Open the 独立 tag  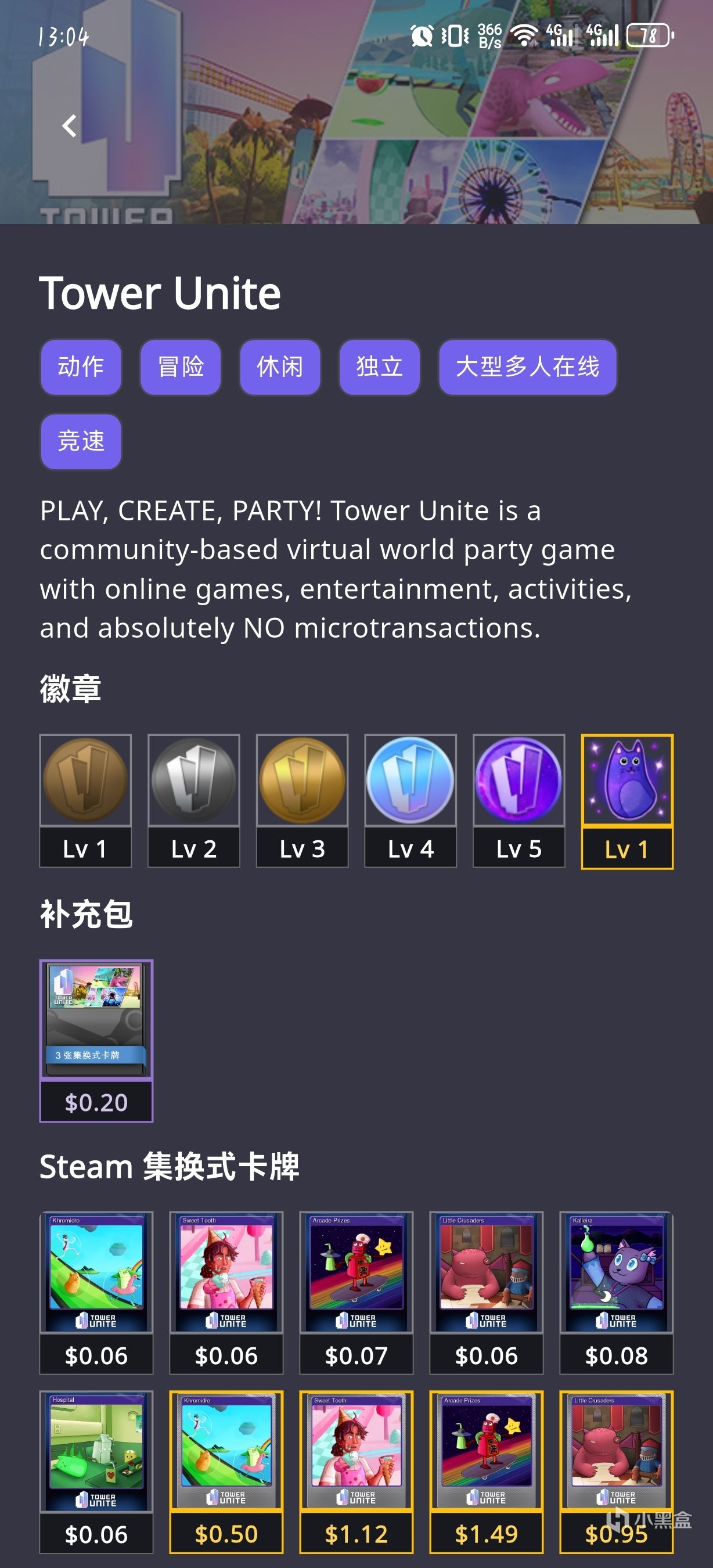point(380,367)
